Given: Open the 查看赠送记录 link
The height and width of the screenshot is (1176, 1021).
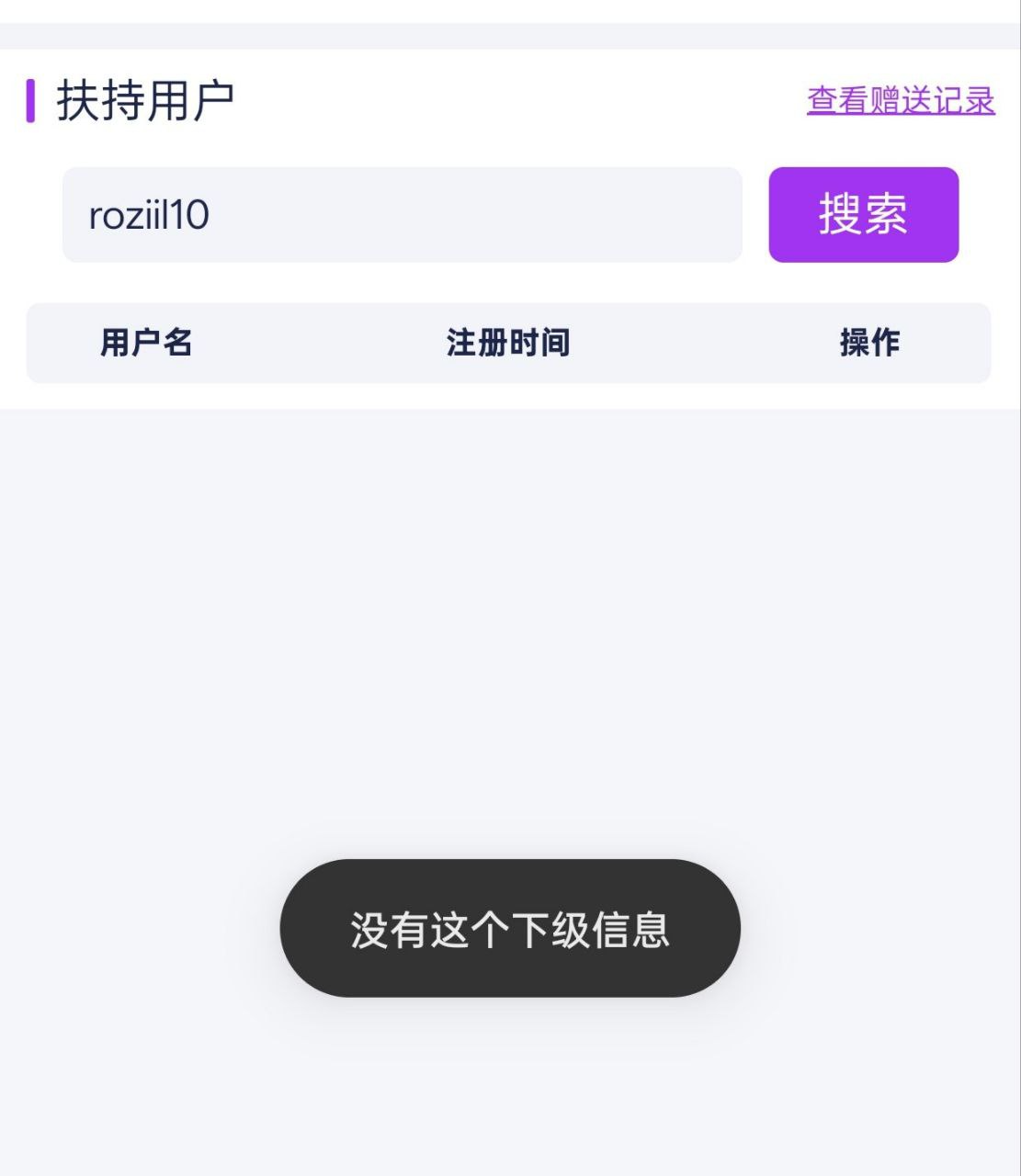Looking at the screenshot, I should (x=901, y=100).
